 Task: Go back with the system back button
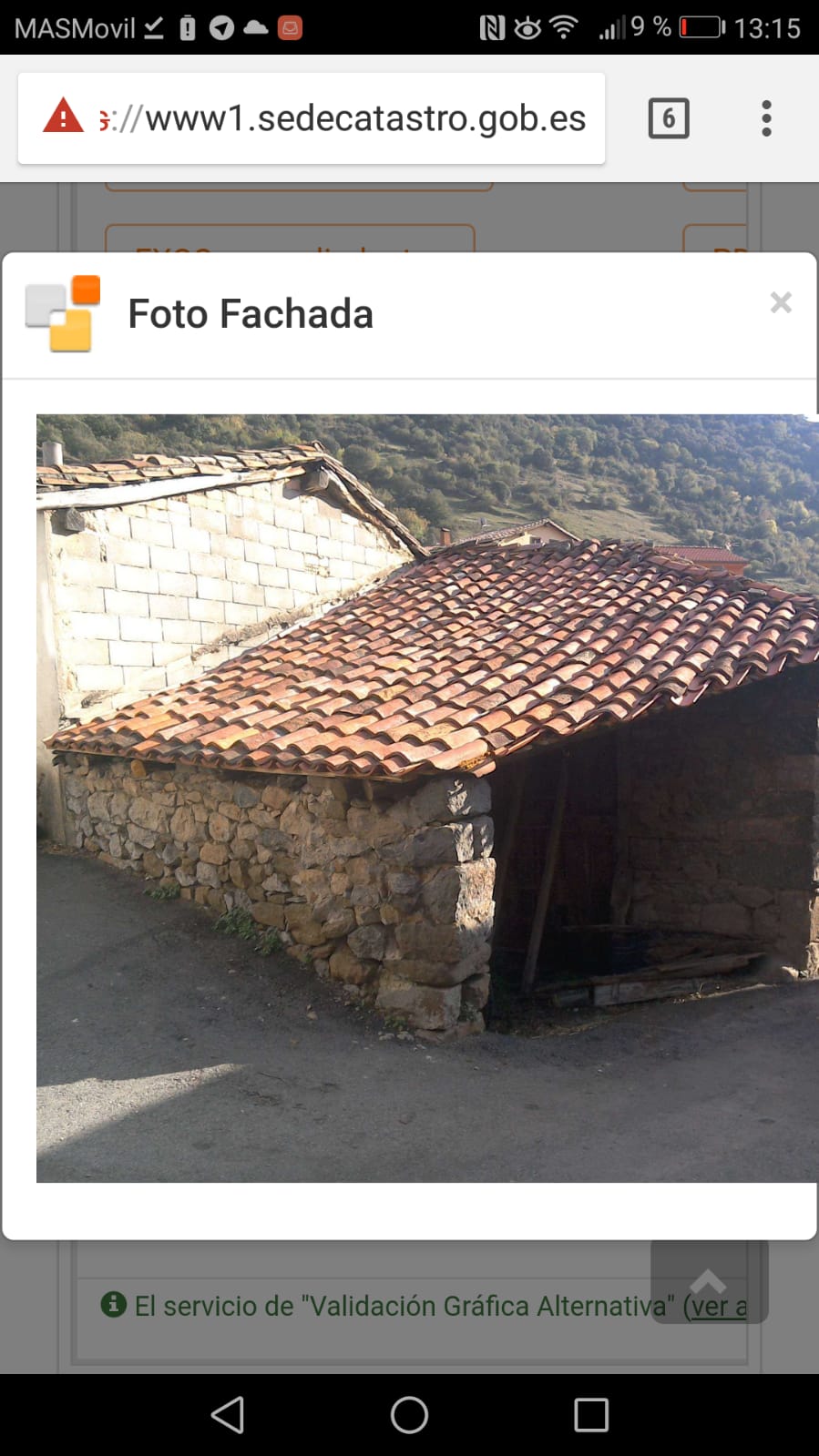(x=228, y=1415)
